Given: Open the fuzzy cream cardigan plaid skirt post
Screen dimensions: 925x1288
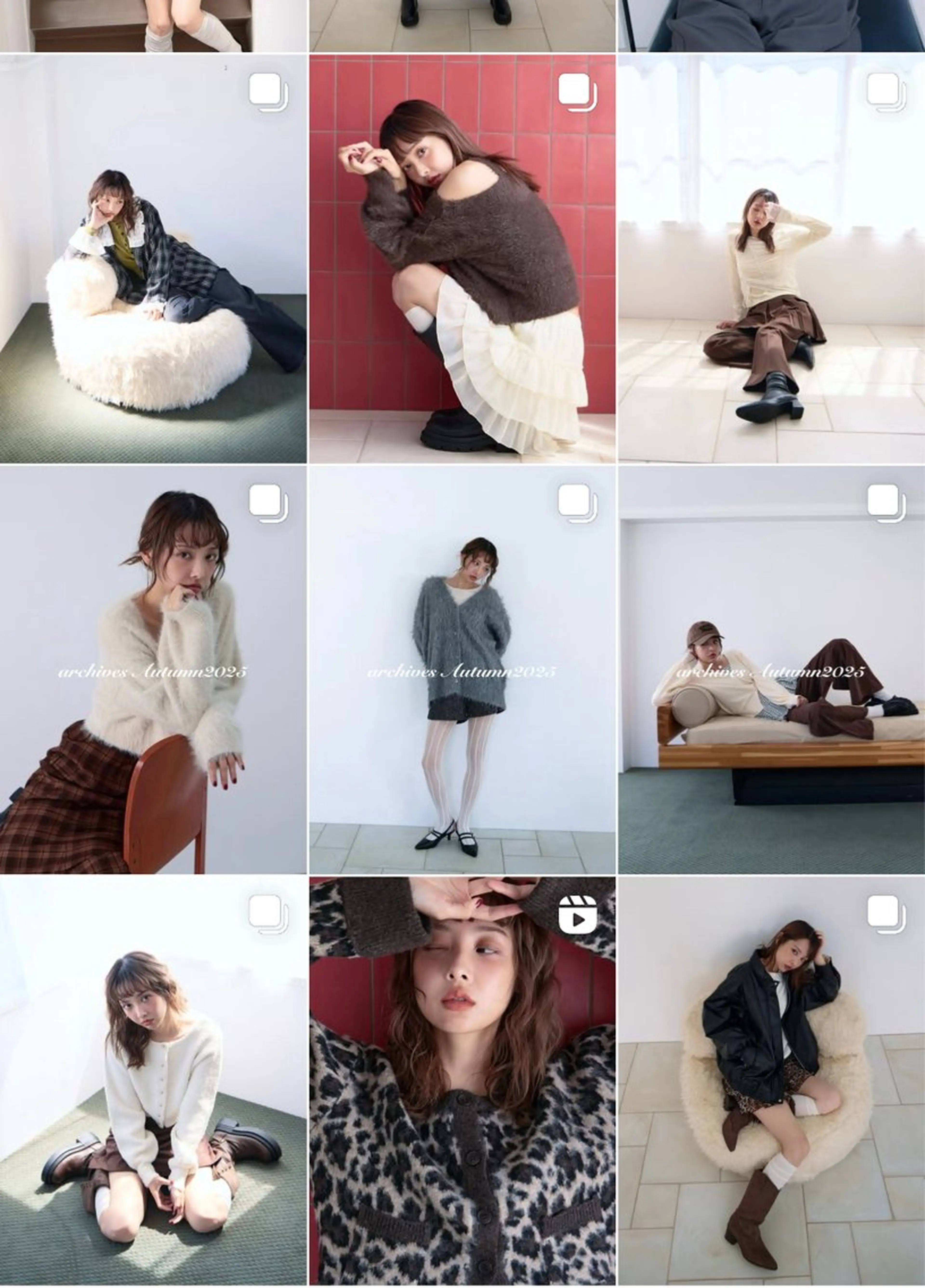Looking at the screenshot, I should [153, 670].
